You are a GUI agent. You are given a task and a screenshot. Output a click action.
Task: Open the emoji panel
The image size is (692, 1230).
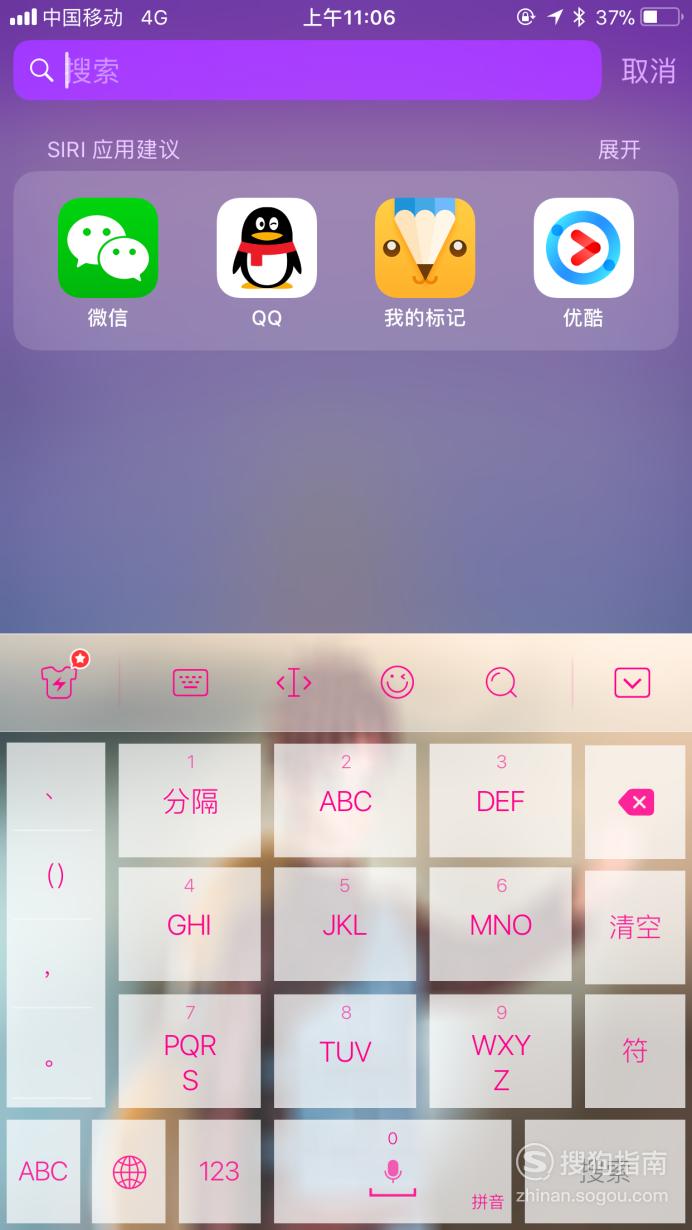point(397,682)
